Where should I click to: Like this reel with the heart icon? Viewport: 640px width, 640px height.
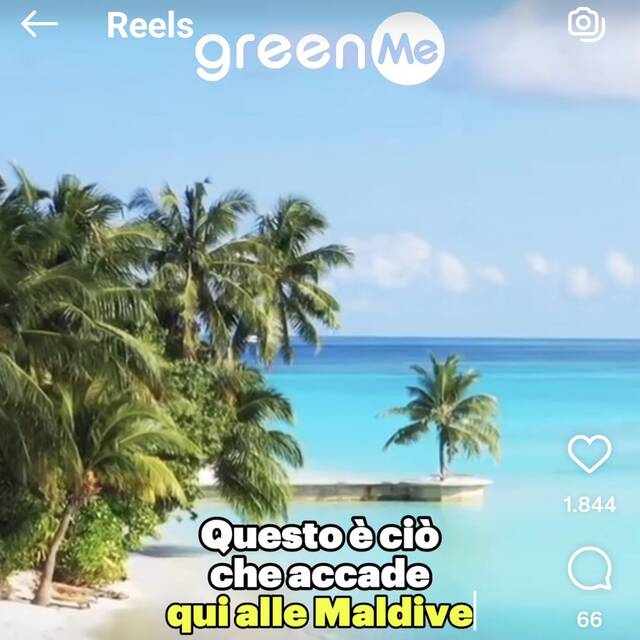point(589,454)
